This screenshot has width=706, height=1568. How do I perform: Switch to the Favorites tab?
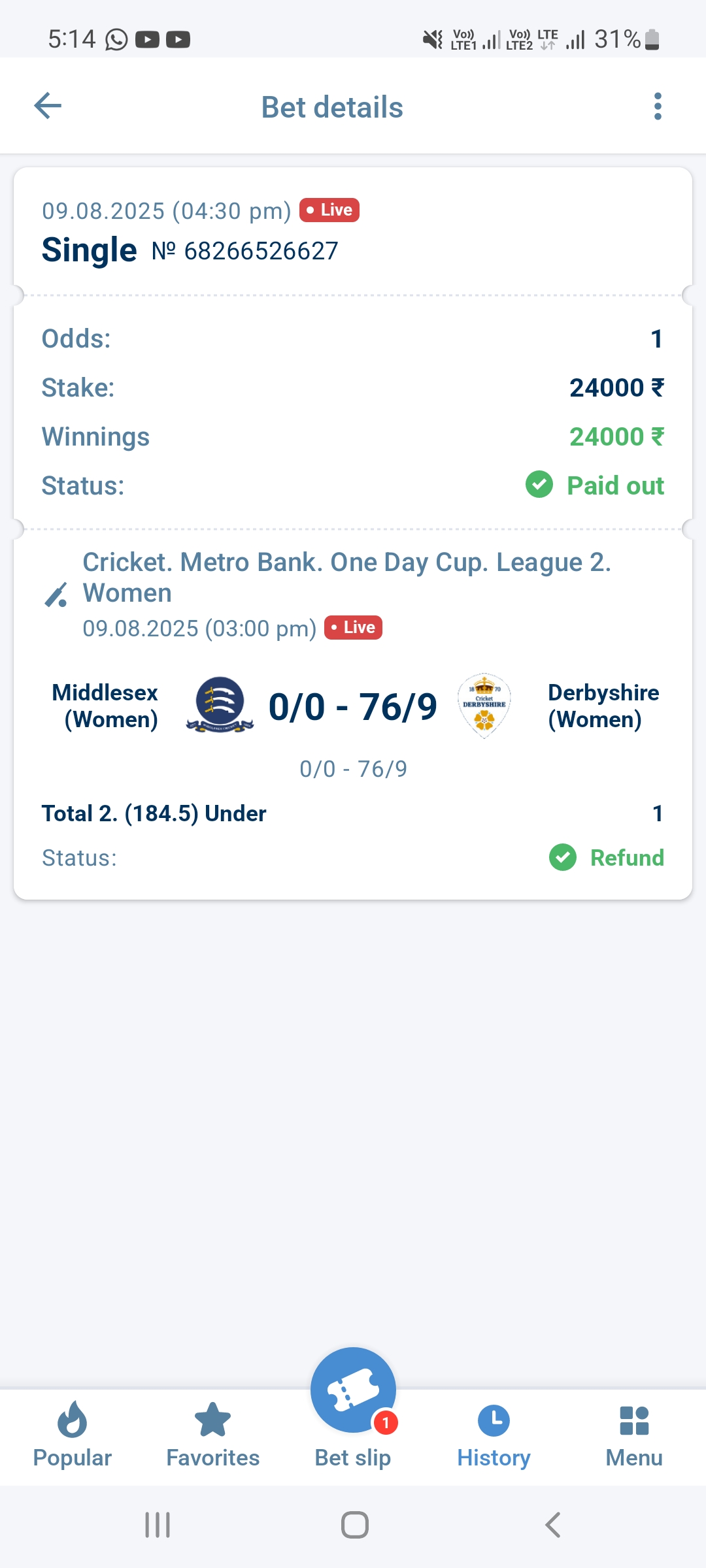tap(212, 1435)
